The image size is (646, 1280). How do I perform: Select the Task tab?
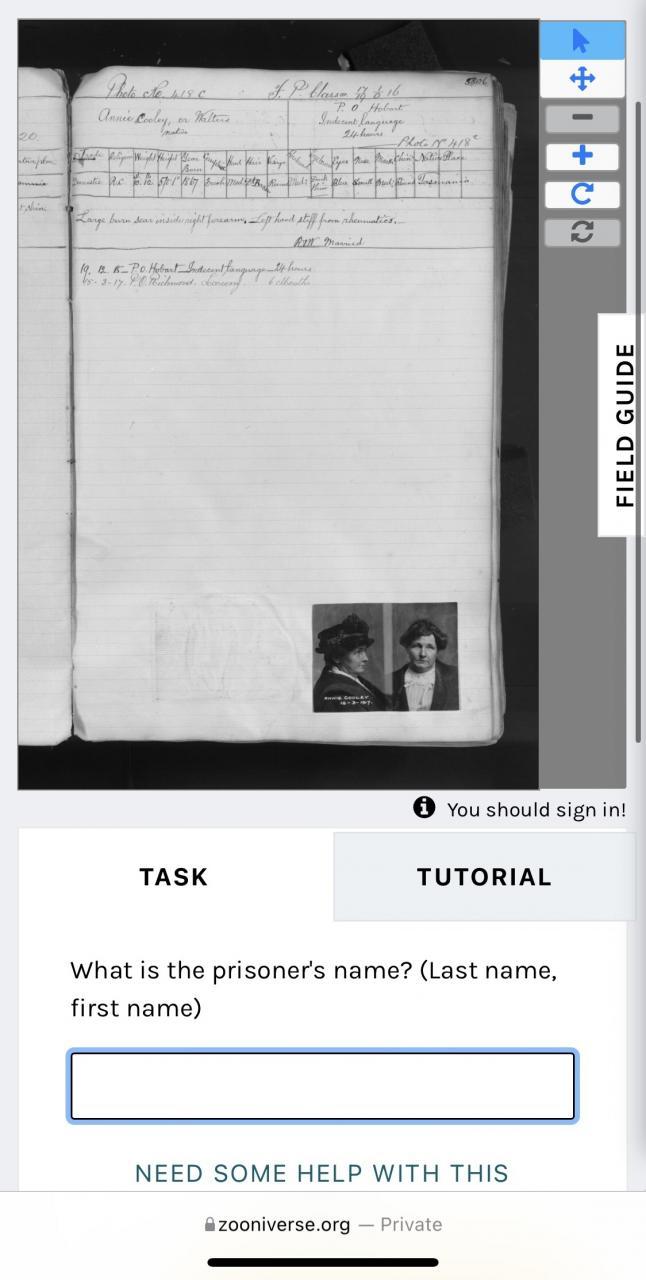pyautogui.click(x=174, y=877)
